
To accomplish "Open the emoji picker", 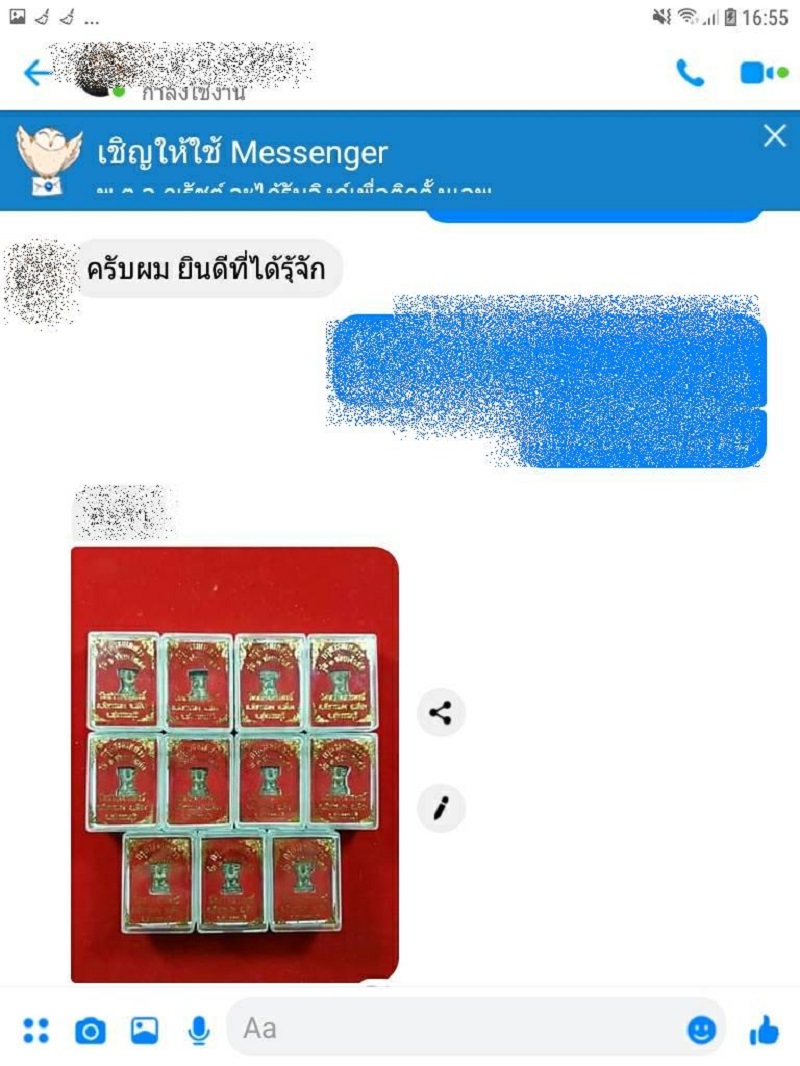I will tap(702, 1029).
